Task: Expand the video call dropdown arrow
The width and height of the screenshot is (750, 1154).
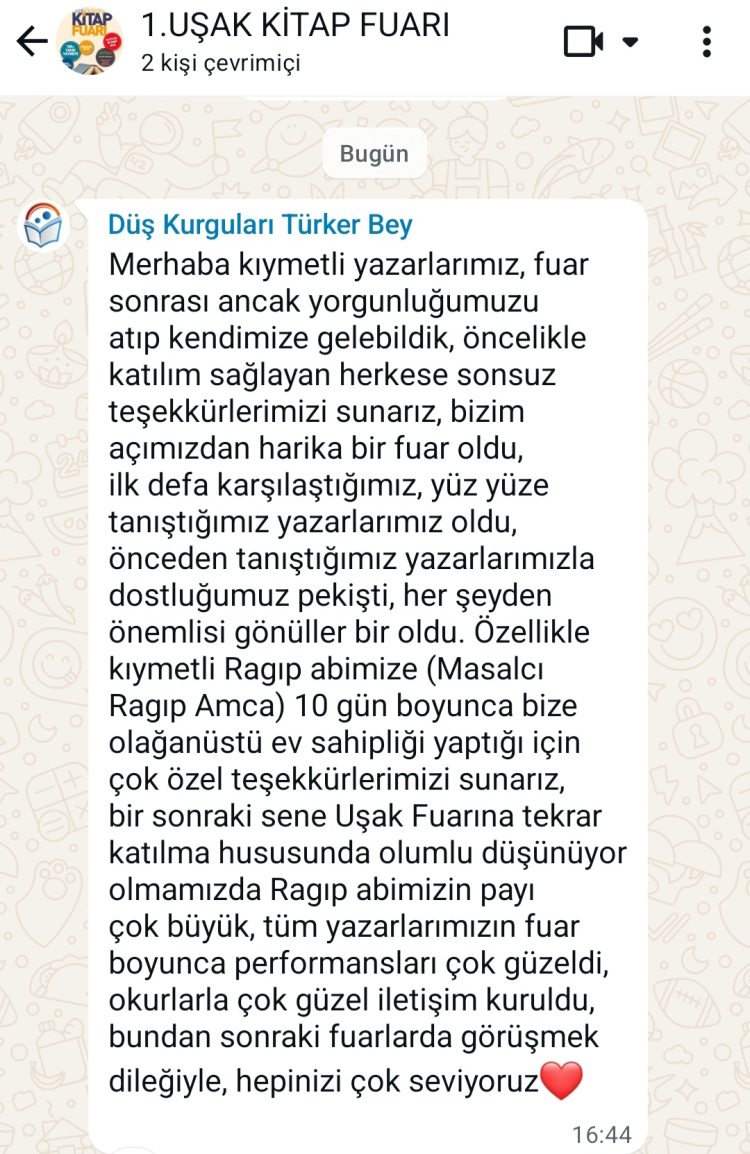Action: (631, 41)
